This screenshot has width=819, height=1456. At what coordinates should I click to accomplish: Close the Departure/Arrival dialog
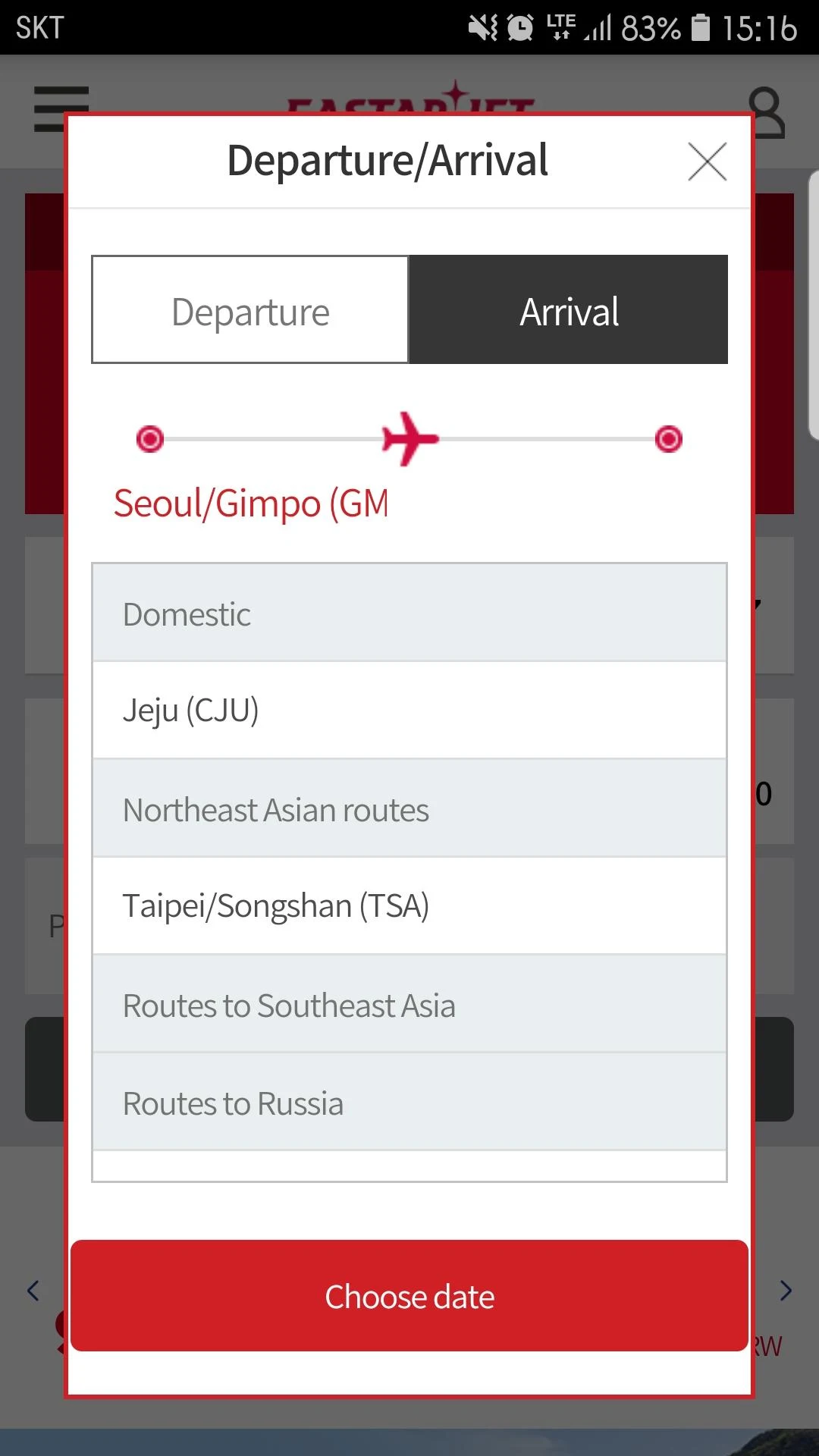pyautogui.click(x=707, y=162)
